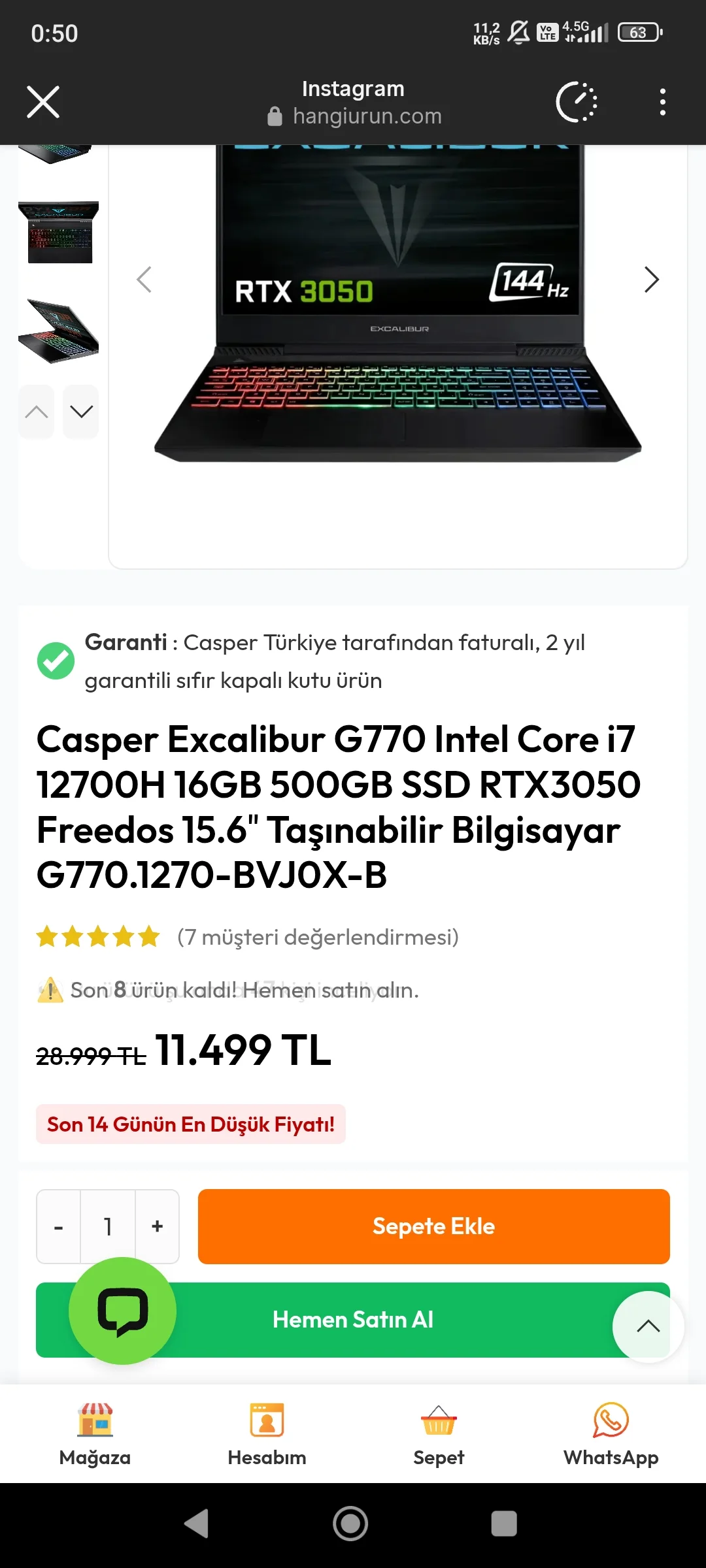Go back using system back button
Image resolution: width=706 pixels, height=1568 pixels.
pyautogui.click(x=196, y=1524)
